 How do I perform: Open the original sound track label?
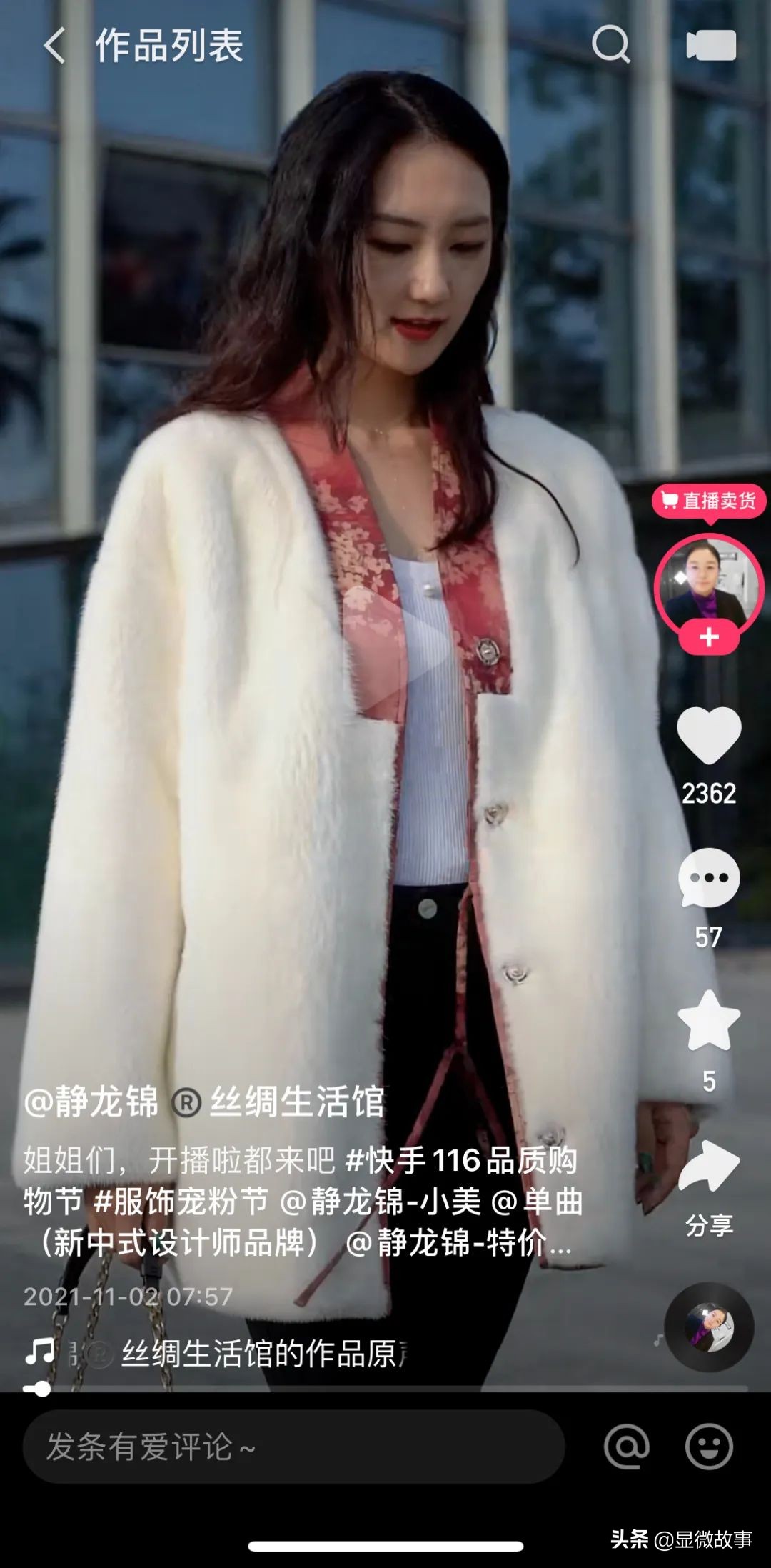click(257, 1353)
